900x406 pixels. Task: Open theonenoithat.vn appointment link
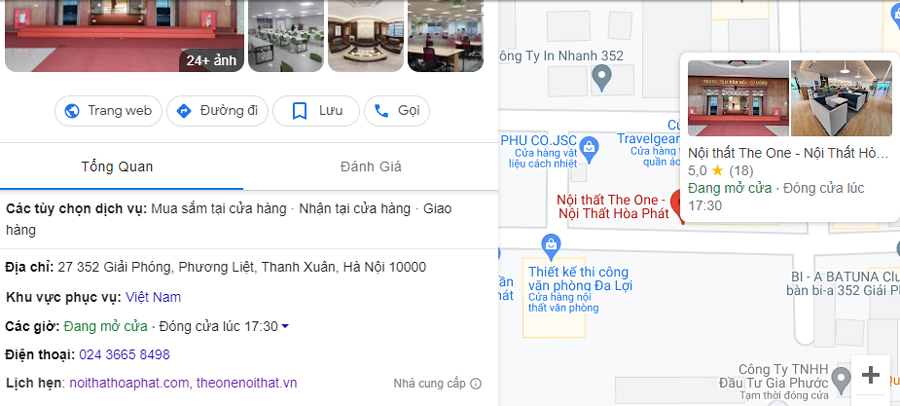[246, 383]
